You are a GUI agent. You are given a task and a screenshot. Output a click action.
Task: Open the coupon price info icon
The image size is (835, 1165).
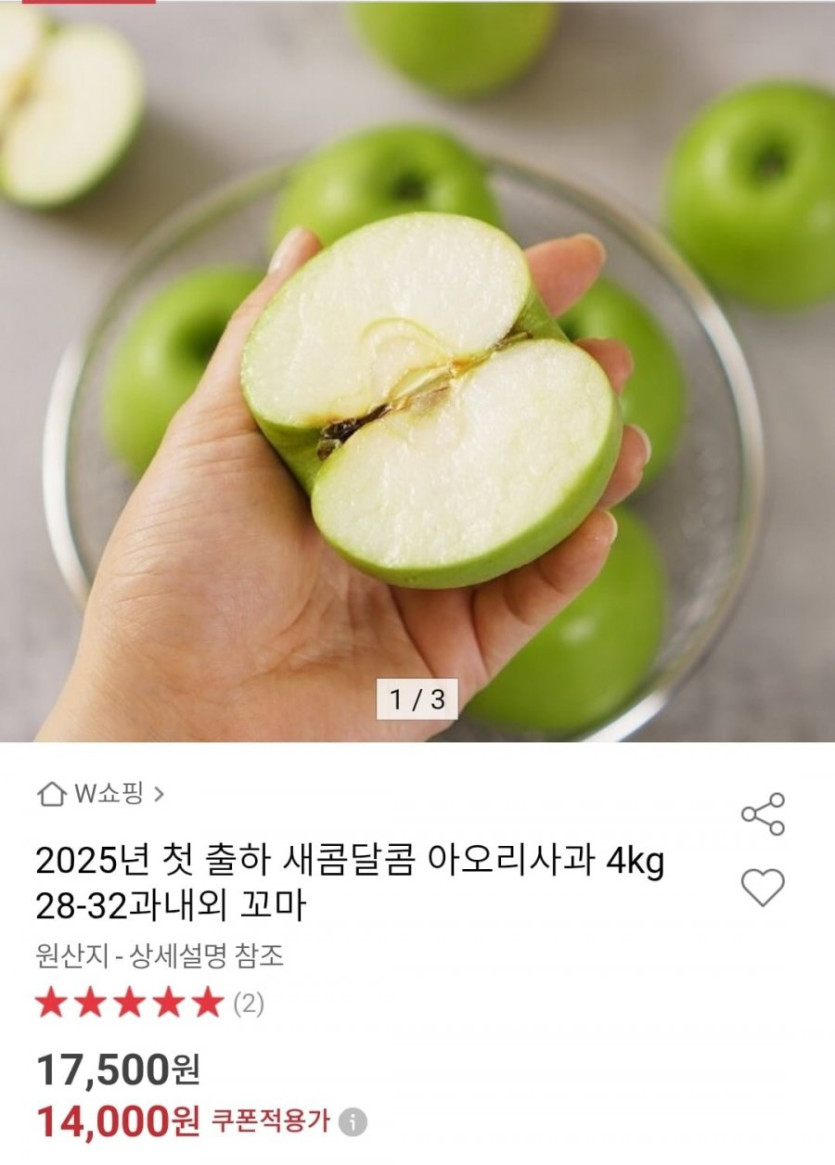pos(352,1123)
